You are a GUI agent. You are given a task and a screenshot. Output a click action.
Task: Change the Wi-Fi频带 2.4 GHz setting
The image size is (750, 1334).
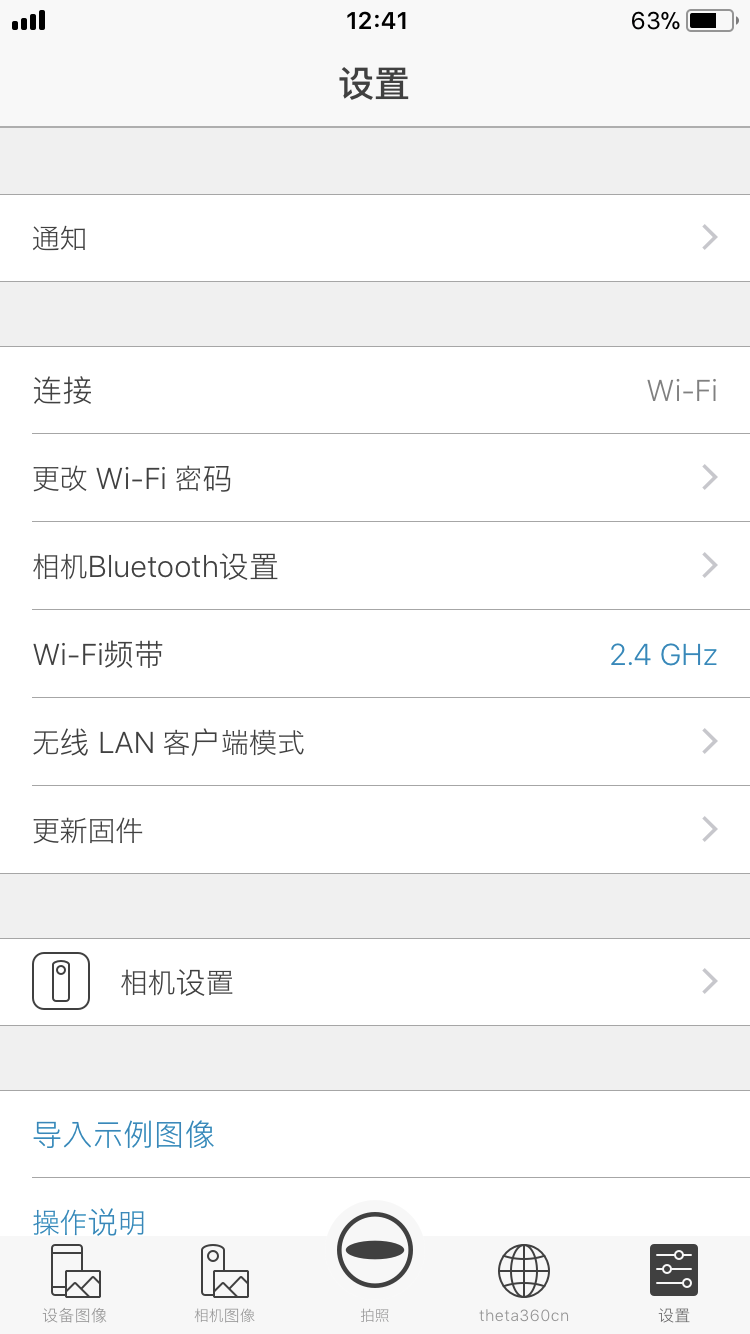pyautogui.click(x=375, y=654)
